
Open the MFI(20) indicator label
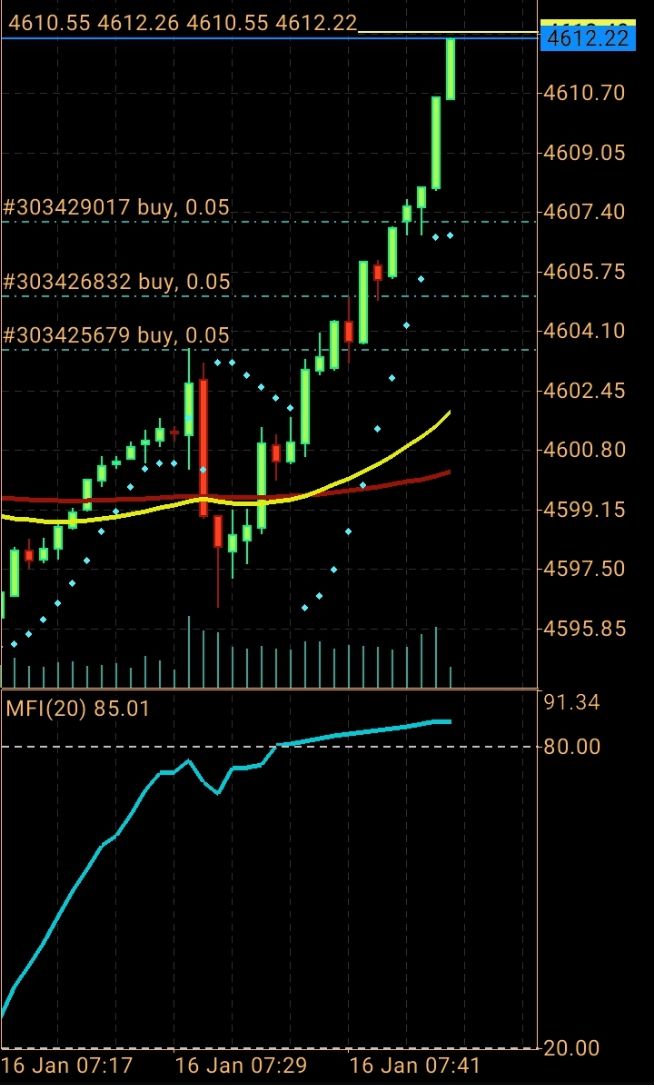[x=78, y=709]
